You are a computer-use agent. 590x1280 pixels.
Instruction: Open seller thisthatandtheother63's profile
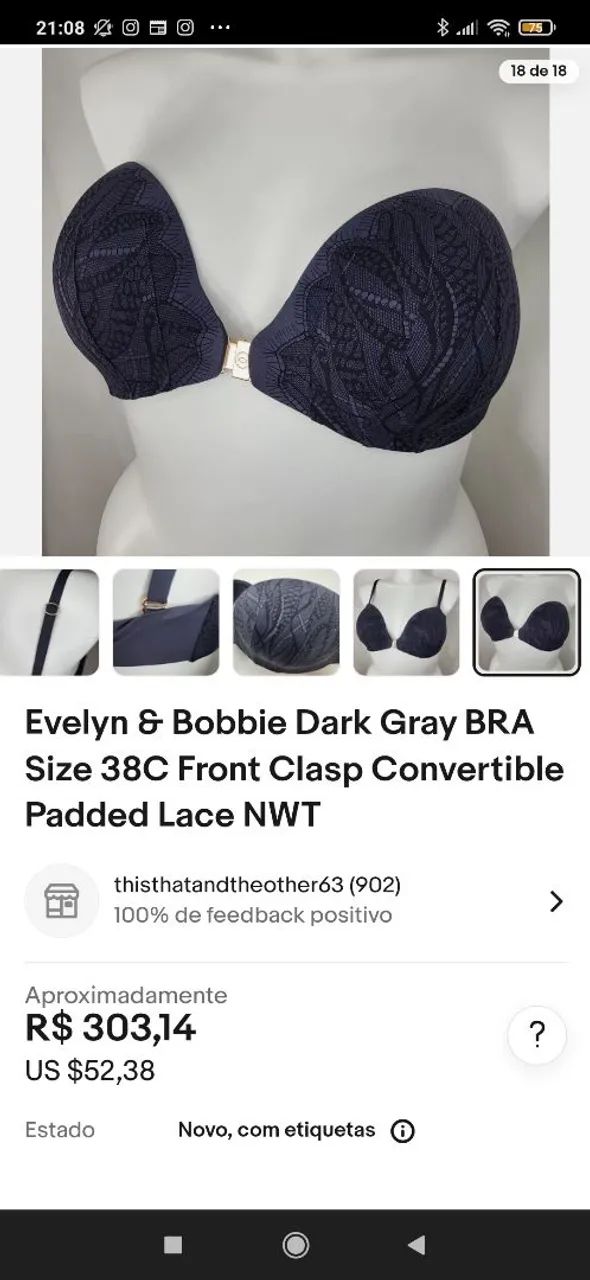(295, 901)
